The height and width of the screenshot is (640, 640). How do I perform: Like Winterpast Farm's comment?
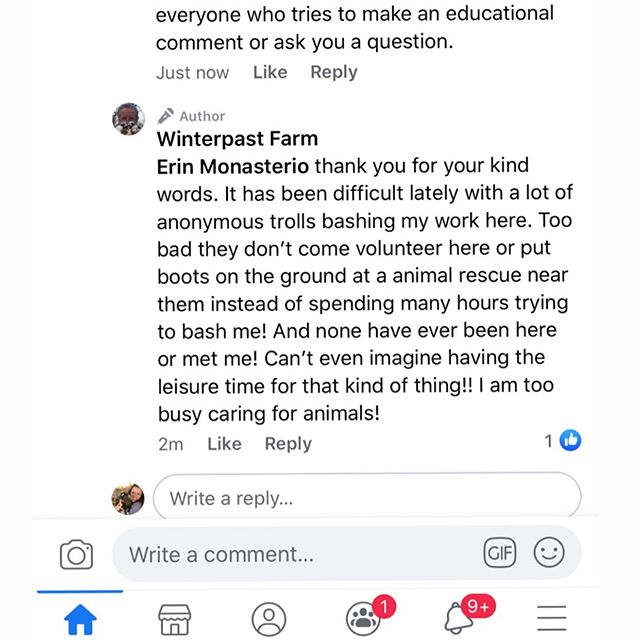tap(224, 443)
